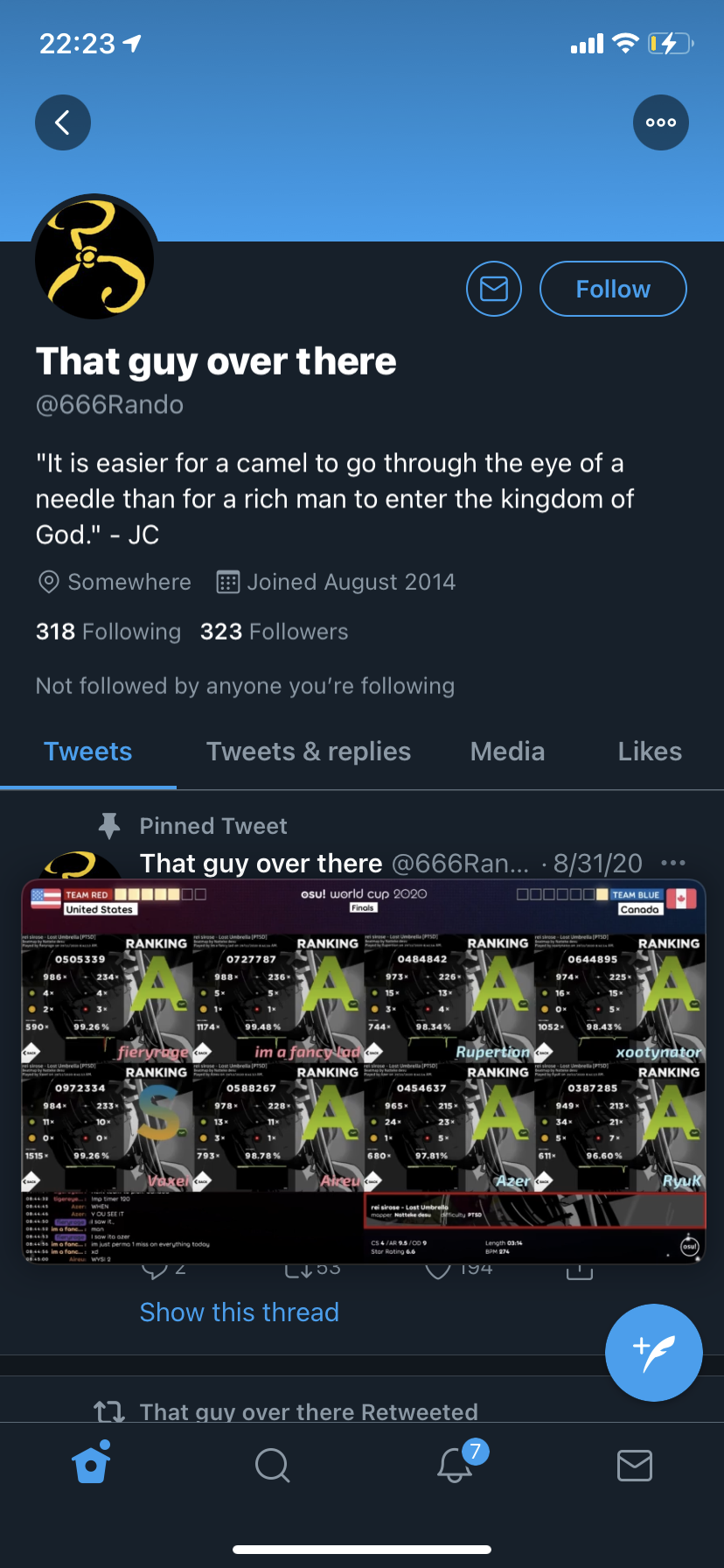Image resolution: width=724 pixels, height=1568 pixels.
Task: Switch to the Media tab
Action: (507, 752)
